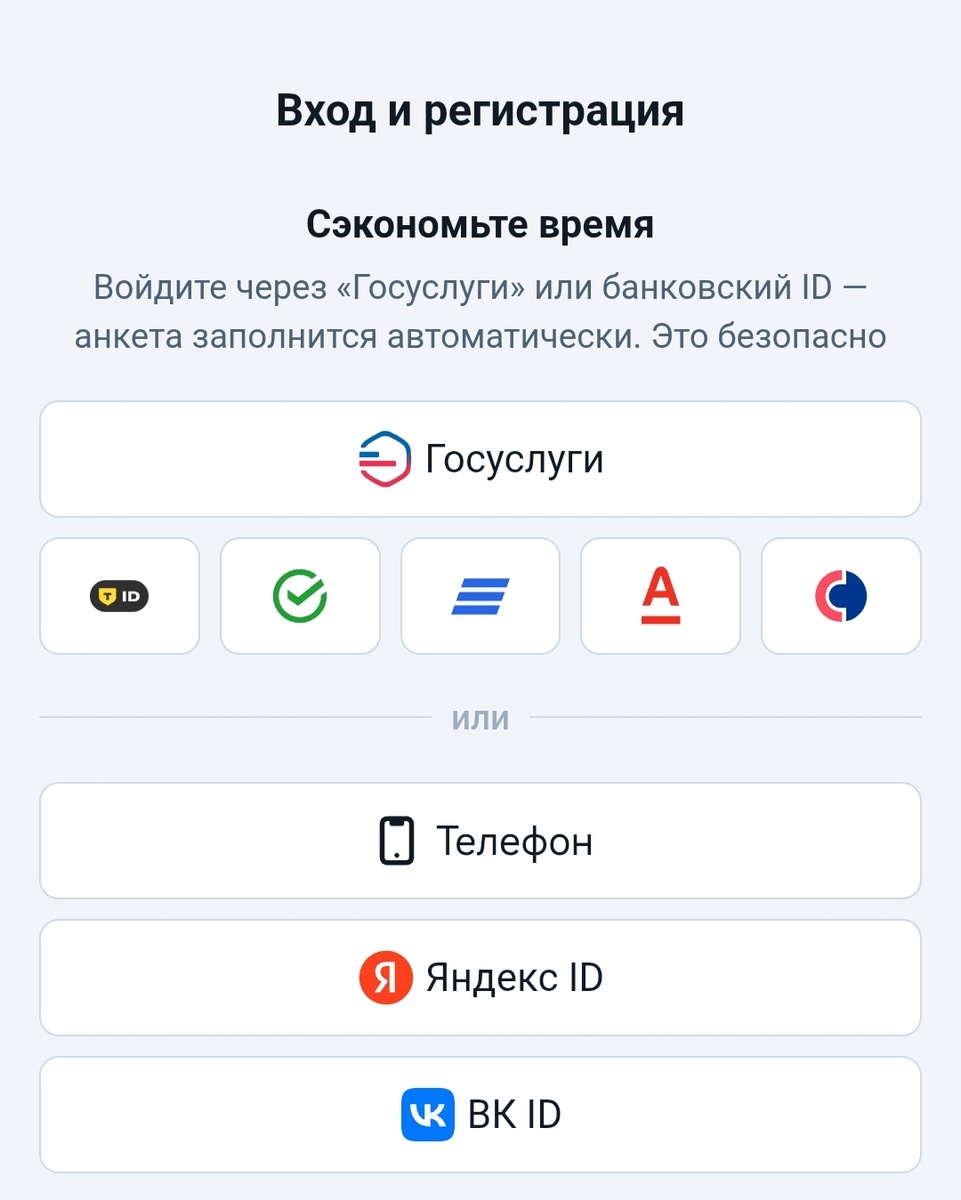
Task: Log in using Яндекс ID
Action: (x=480, y=978)
